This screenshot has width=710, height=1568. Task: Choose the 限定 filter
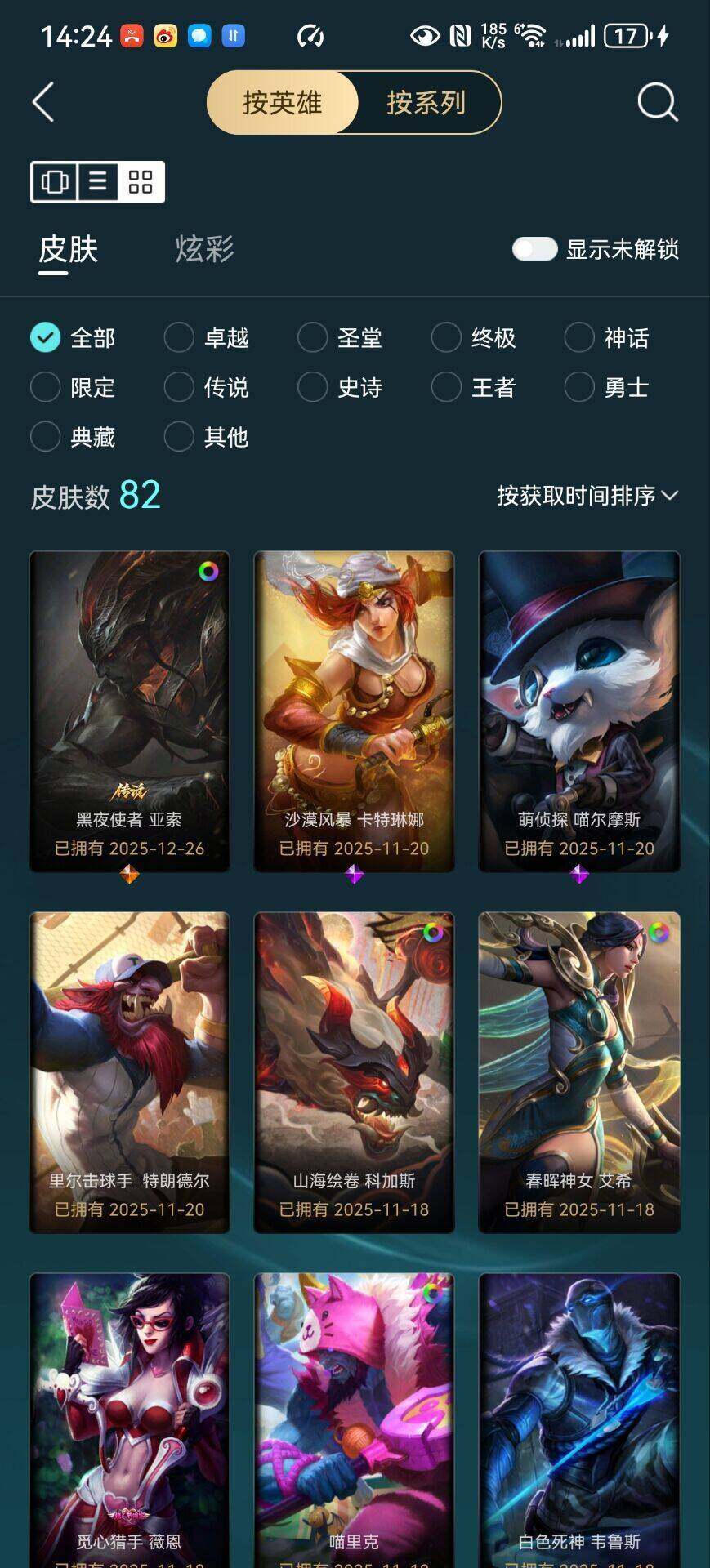[46, 387]
